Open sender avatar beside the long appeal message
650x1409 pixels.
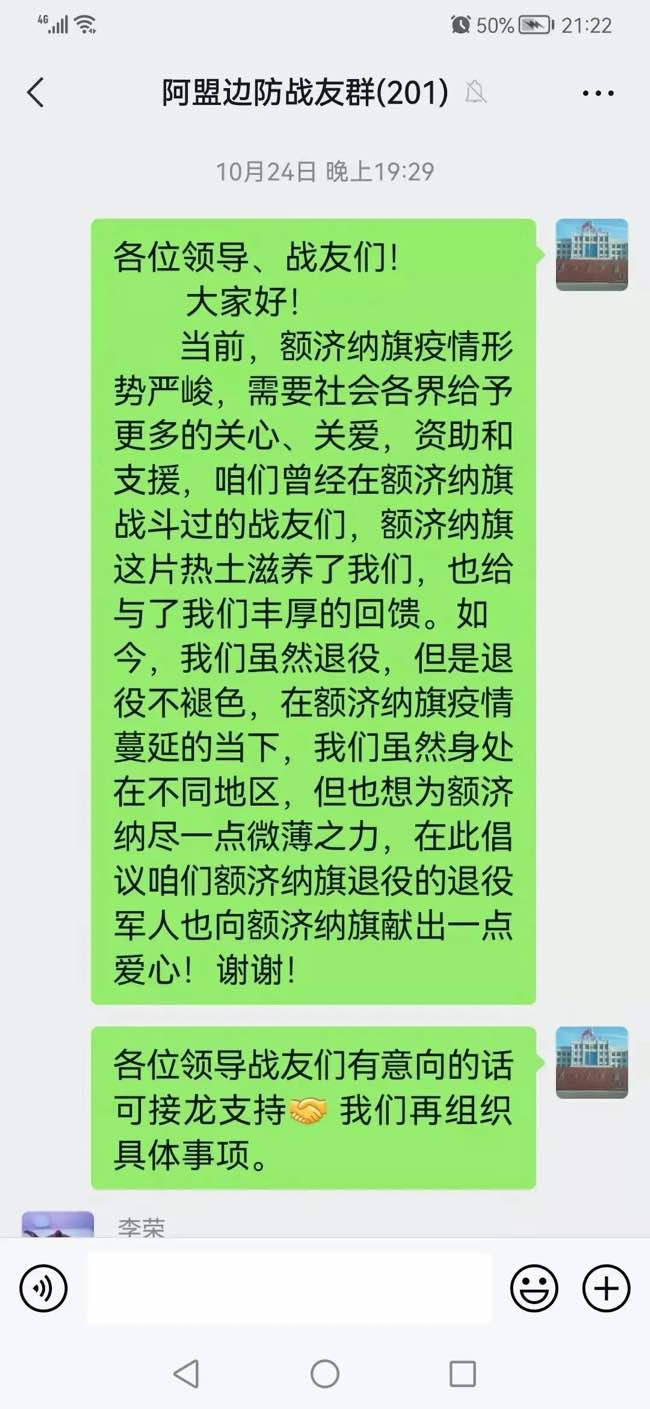coord(591,255)
